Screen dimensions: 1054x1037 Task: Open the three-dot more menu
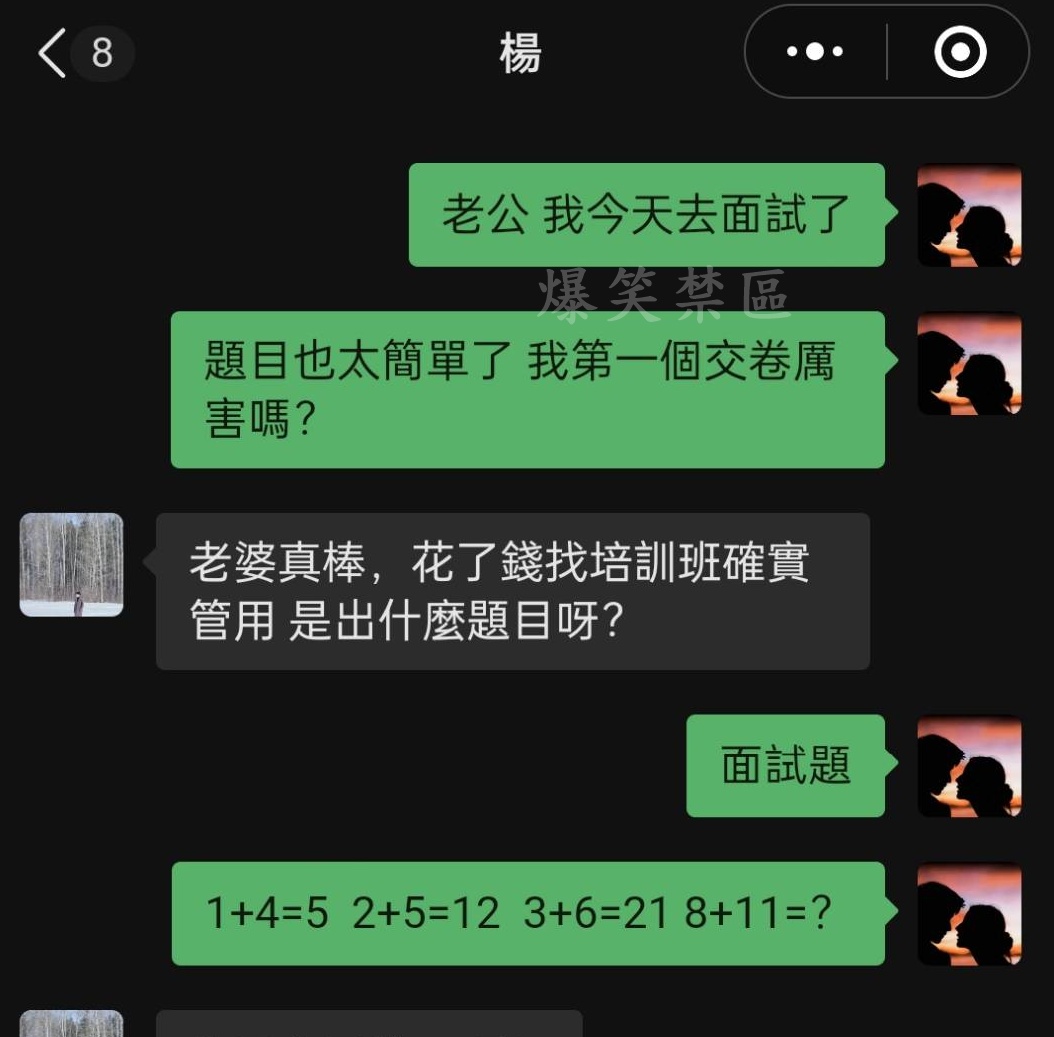pos(814,52)
